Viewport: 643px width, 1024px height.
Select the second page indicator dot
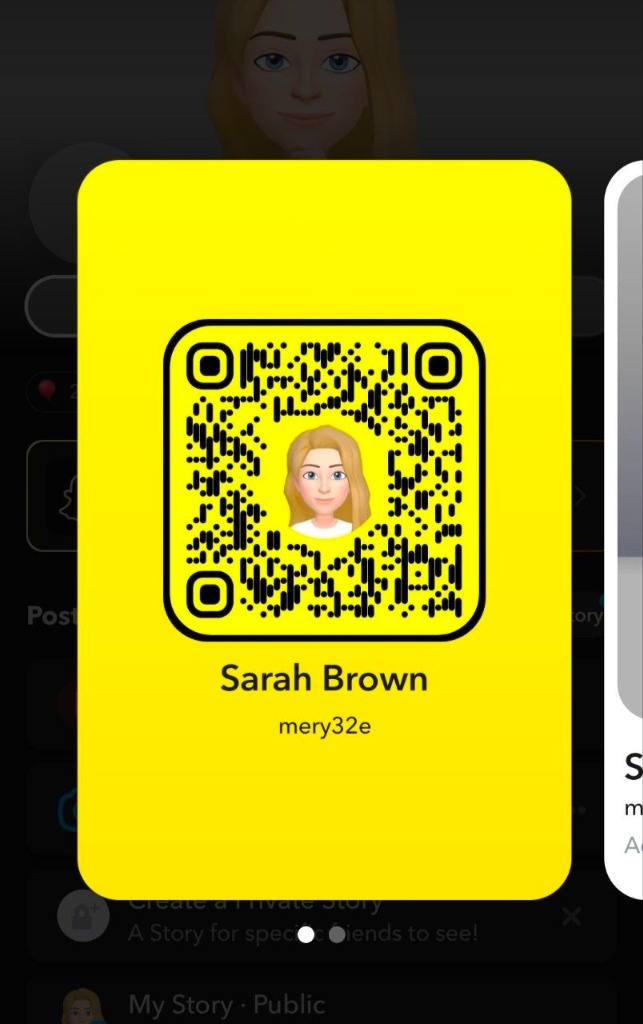337,934
